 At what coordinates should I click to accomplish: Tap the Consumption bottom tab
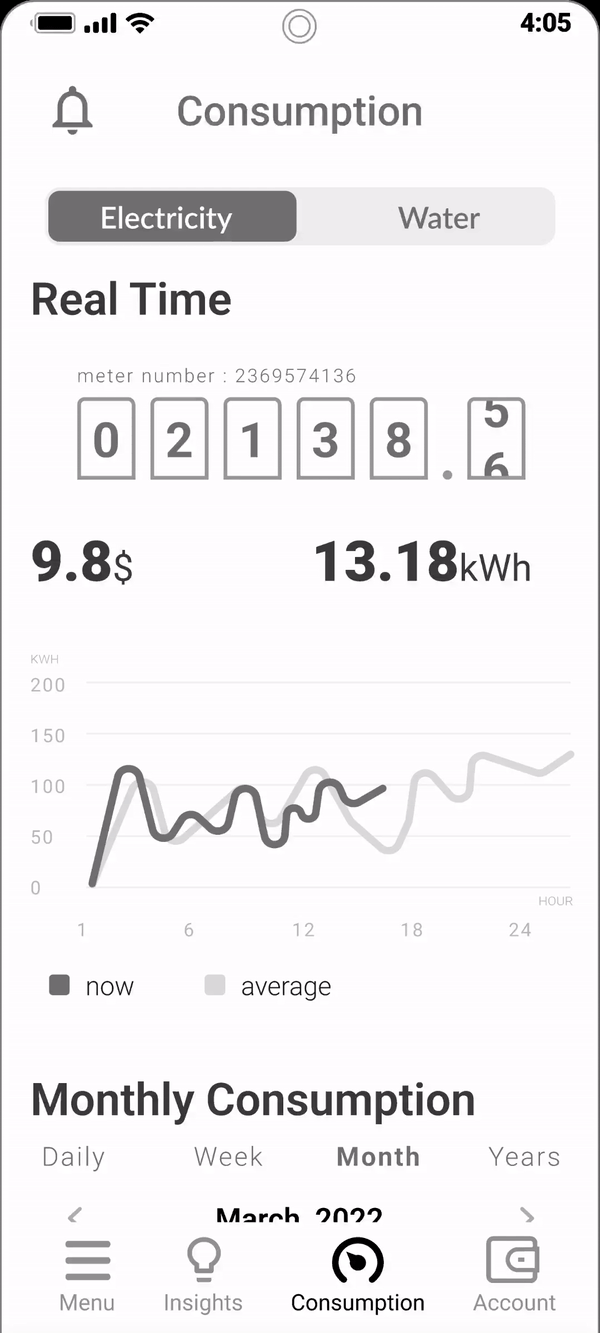pyautogui.click(x=357, y=1275)
